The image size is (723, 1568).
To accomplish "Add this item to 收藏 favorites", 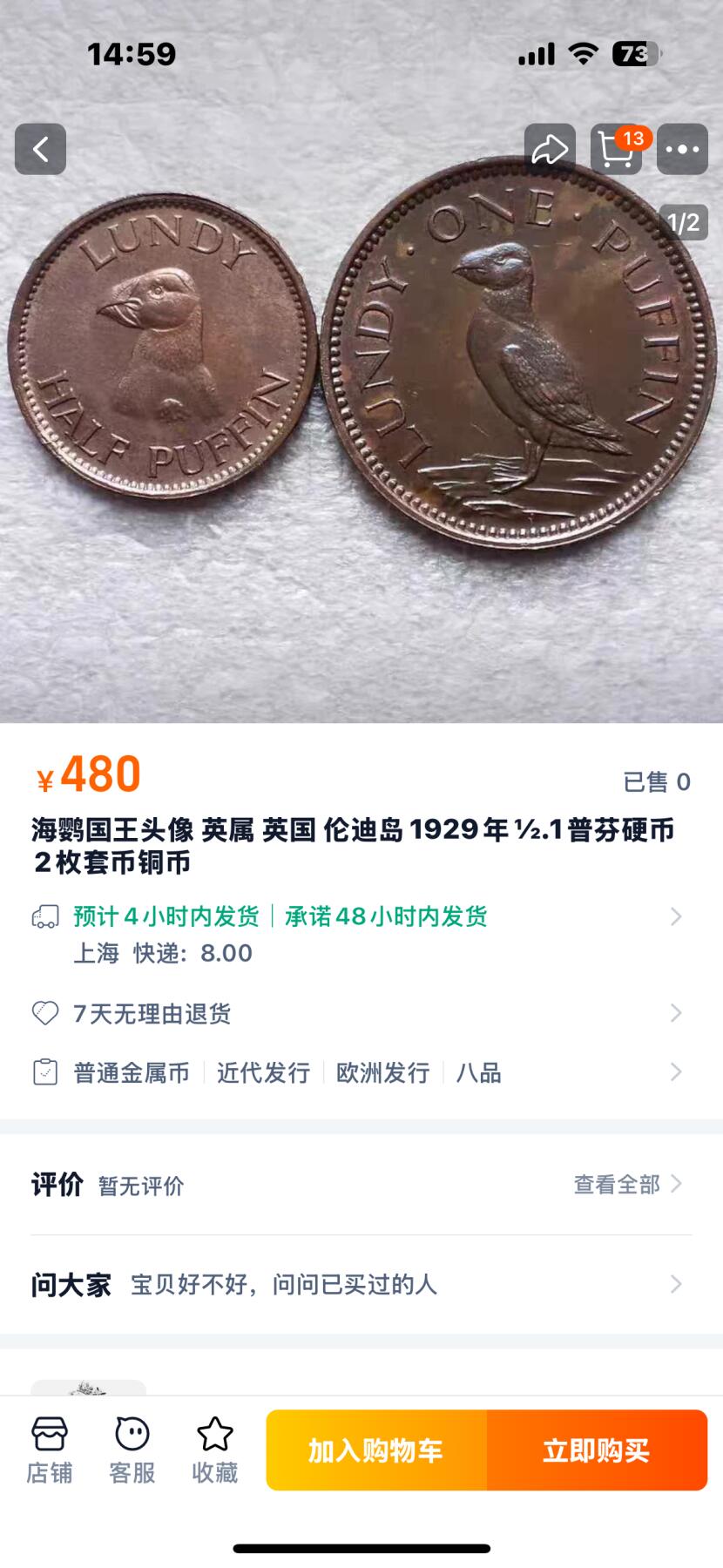I will tap(215, 1450).
